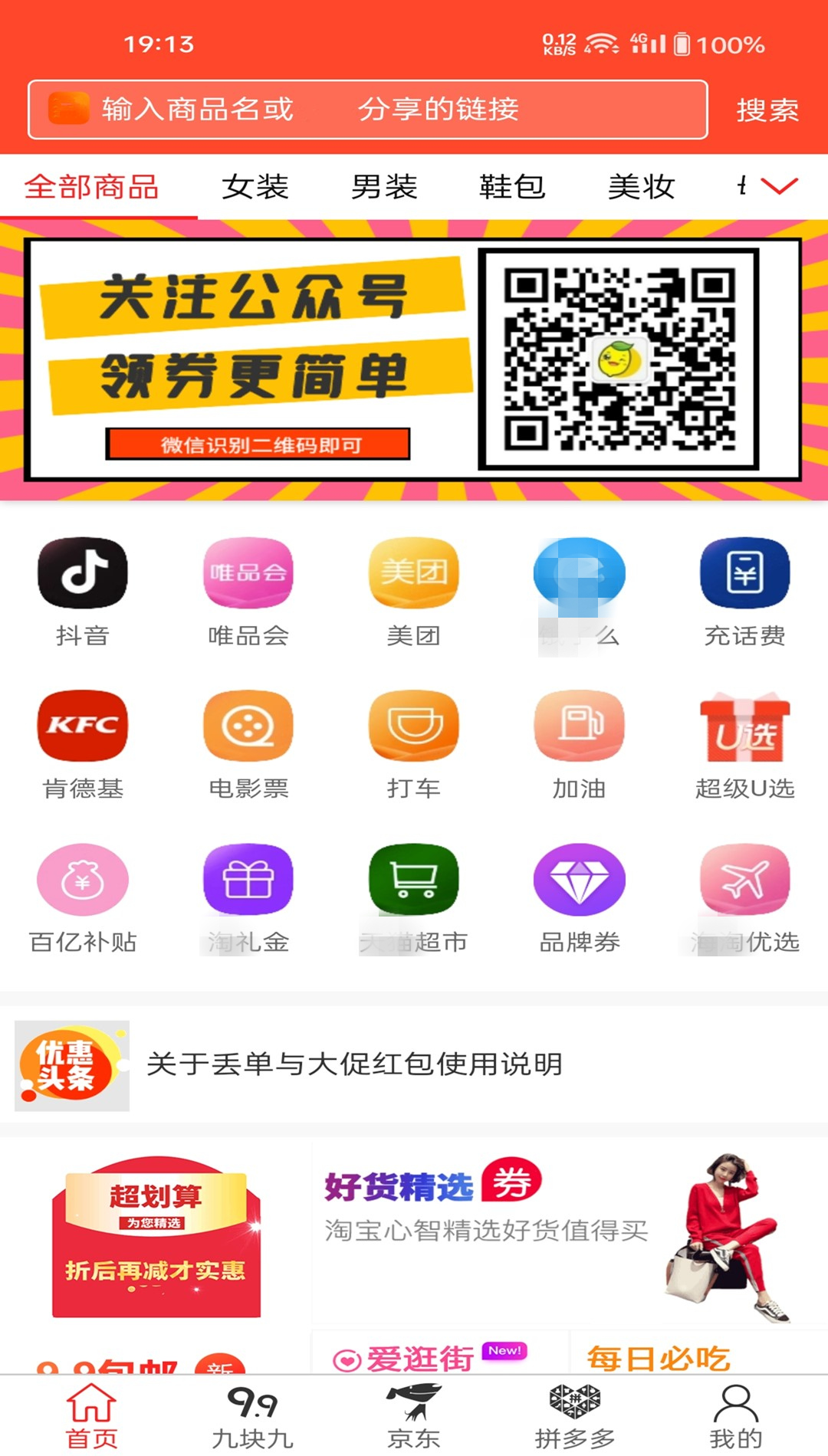828x1456 pixels.
Task: Open the 肯德基 KFC shortcut
Action: tap(83, 744)
